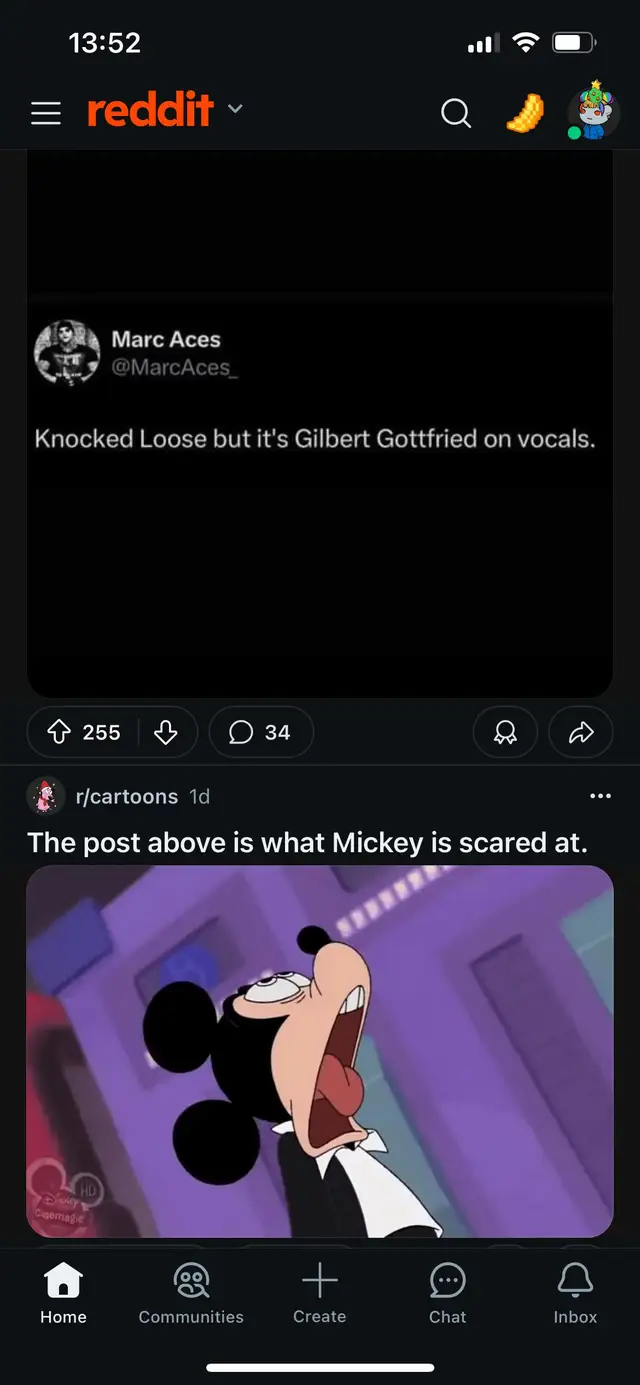Give an award to the Marc Aces post
This screenshot has width=640, height=1385.
pos(506,733)
